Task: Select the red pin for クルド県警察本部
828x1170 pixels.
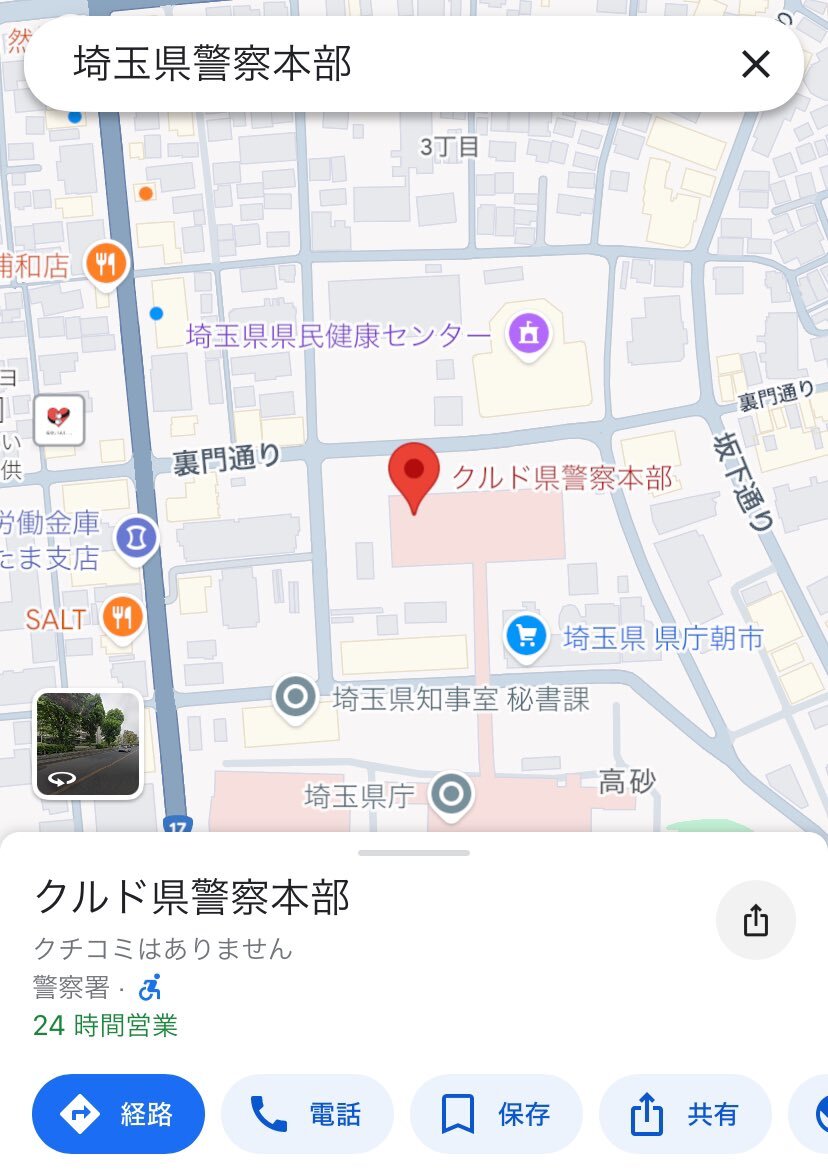Action: tap(413, 476)
